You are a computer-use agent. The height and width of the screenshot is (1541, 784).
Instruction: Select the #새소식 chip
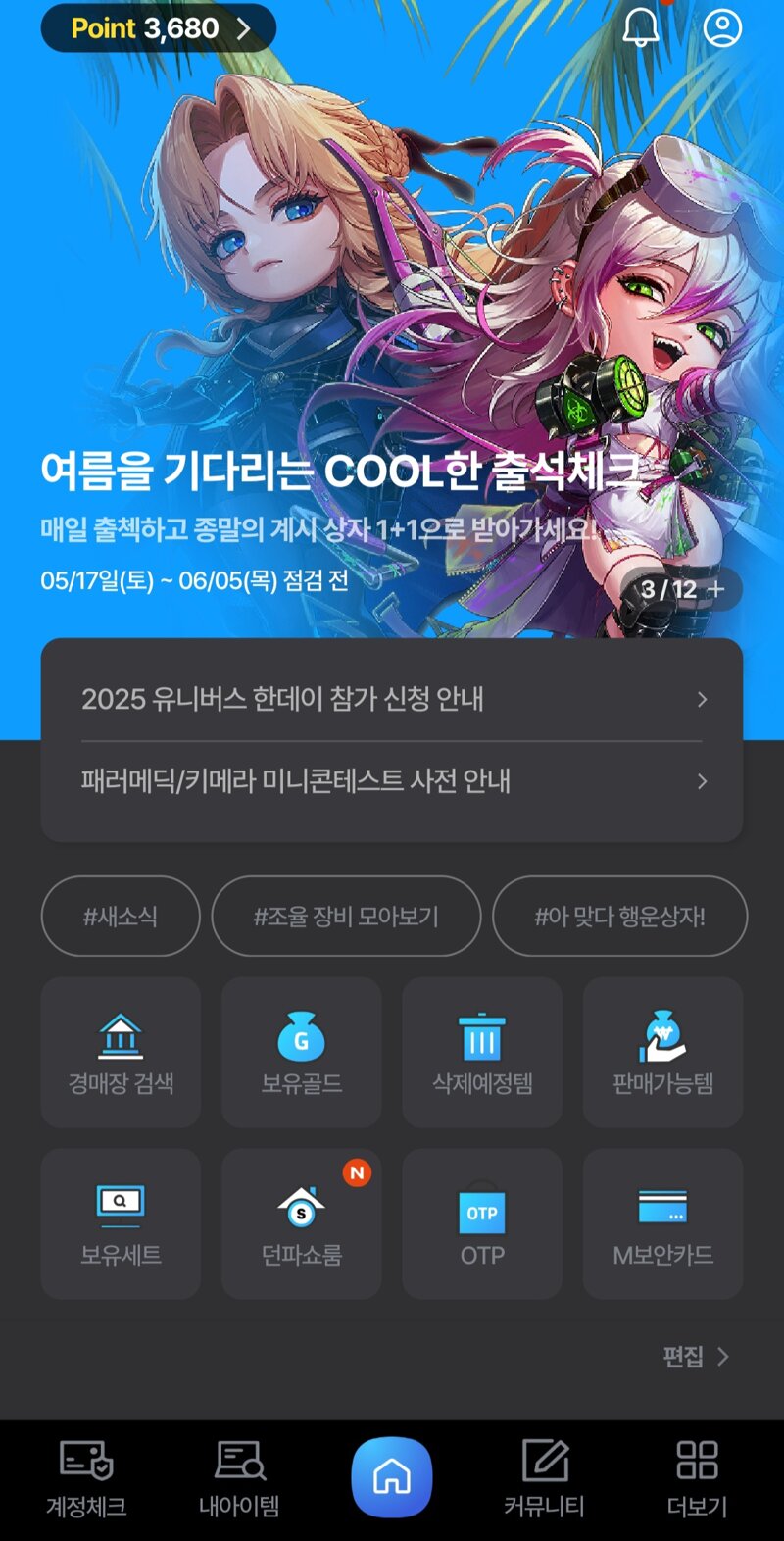(x=121, y=917)
